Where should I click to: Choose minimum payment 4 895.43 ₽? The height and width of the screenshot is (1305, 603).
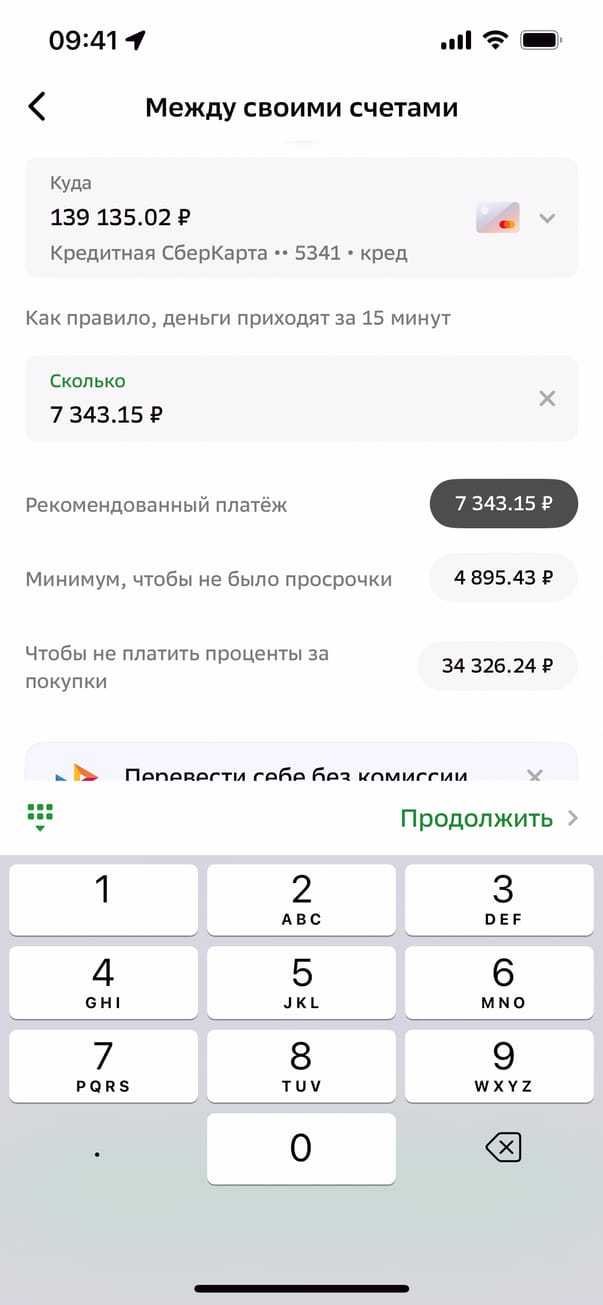[503, 578]
